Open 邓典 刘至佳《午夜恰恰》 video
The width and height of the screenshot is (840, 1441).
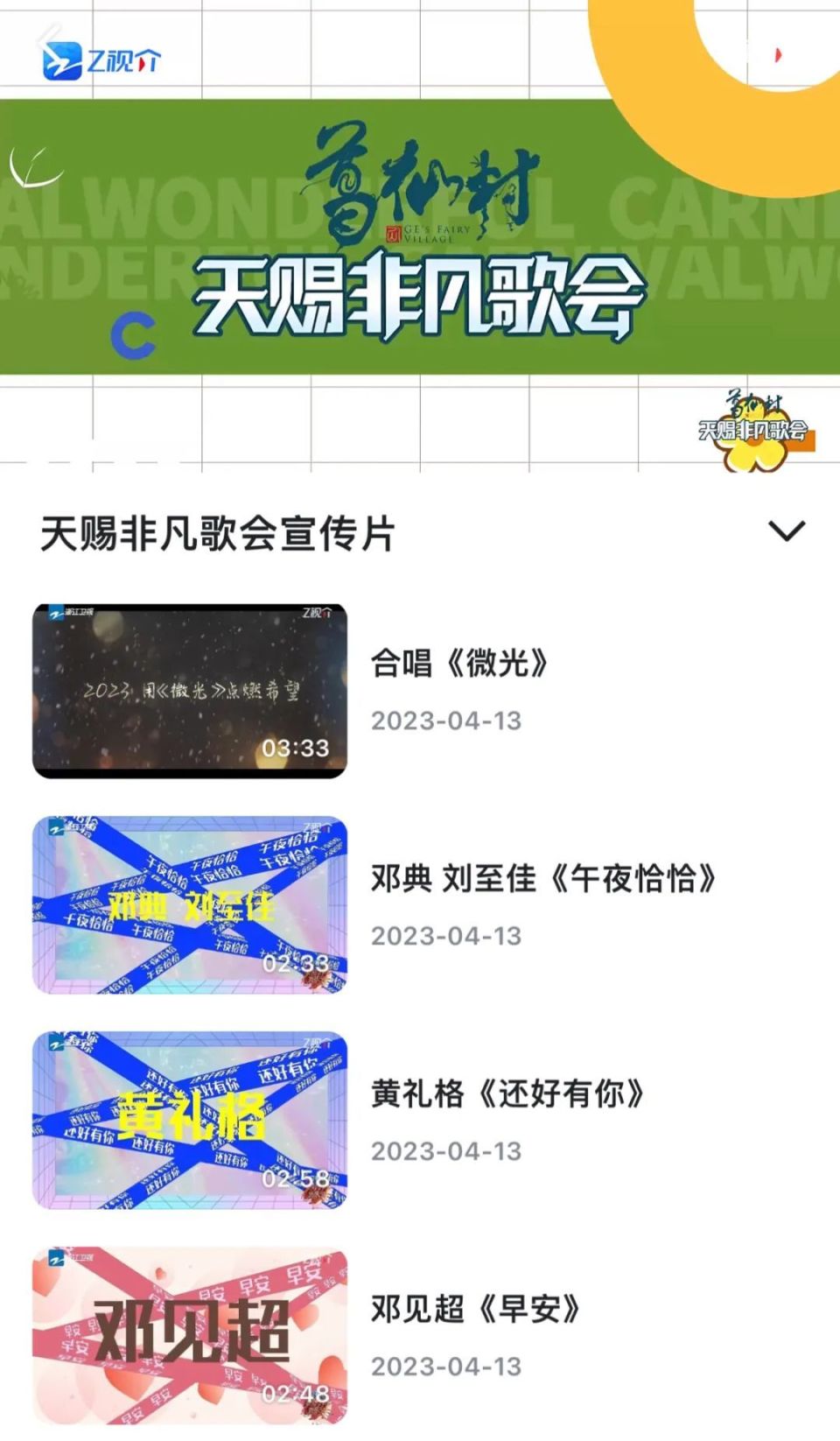(190, 905)
